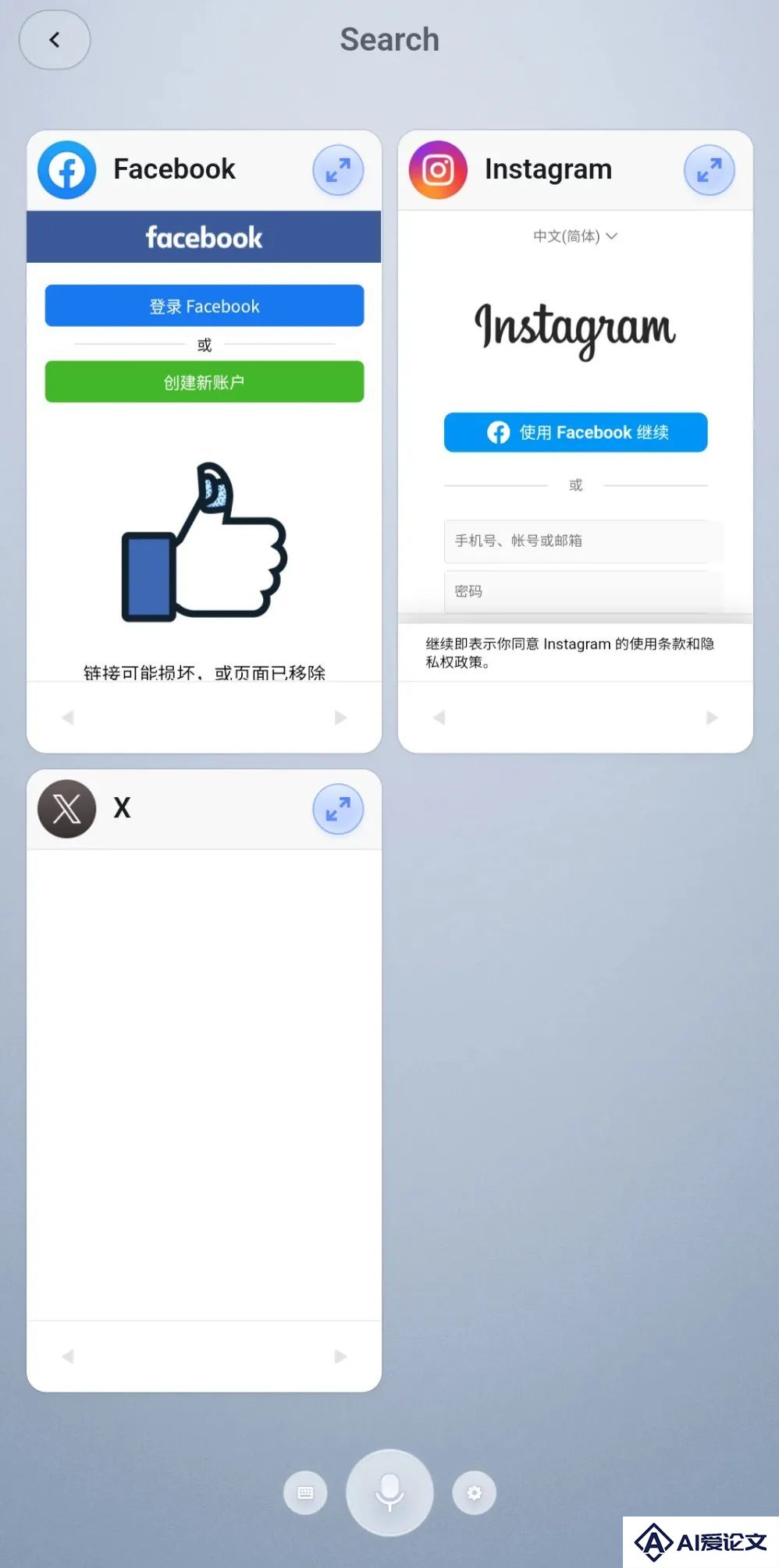
Task: Open the keyboard input button
Action: 305,1492
